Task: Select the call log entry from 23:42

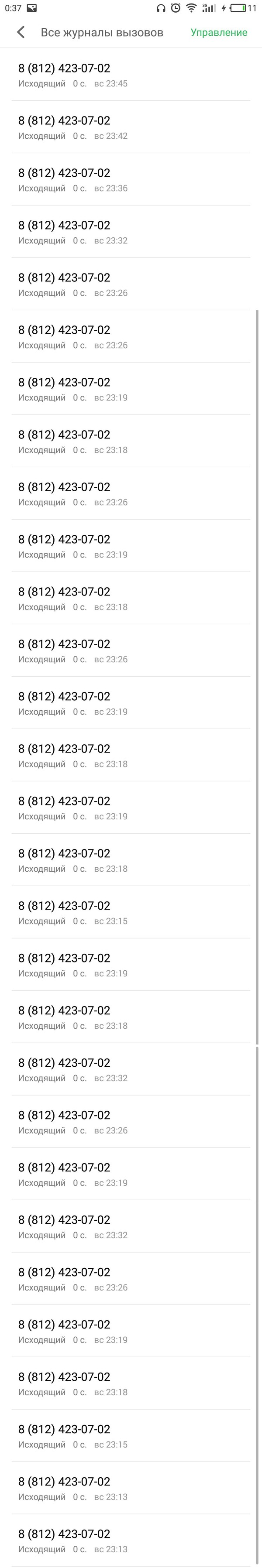Action: pyautogui.click(x=131, y=127)
